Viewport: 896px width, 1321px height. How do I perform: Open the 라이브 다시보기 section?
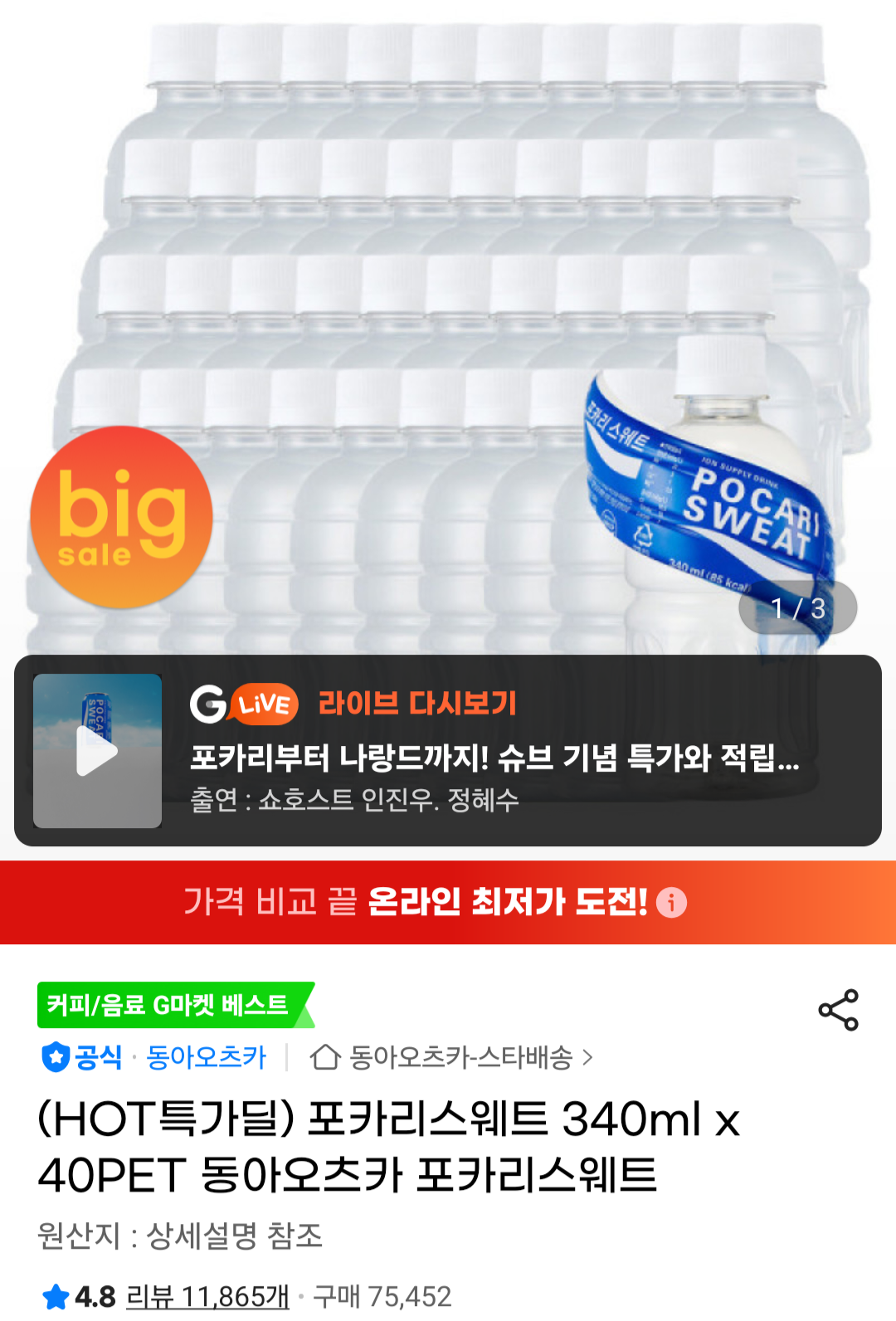pos(419,705)
